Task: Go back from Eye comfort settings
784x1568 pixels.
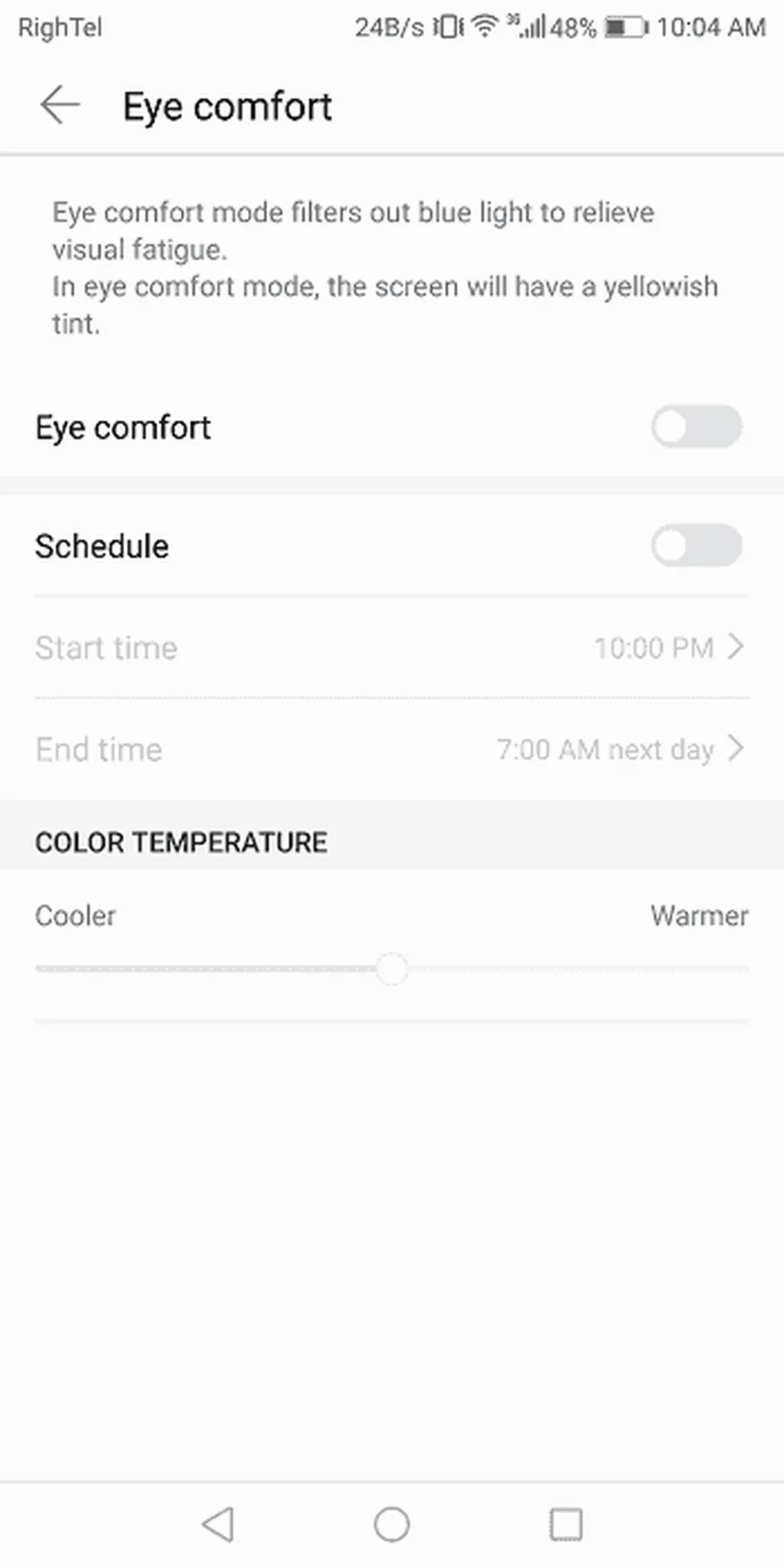Action: pos(60,106)
